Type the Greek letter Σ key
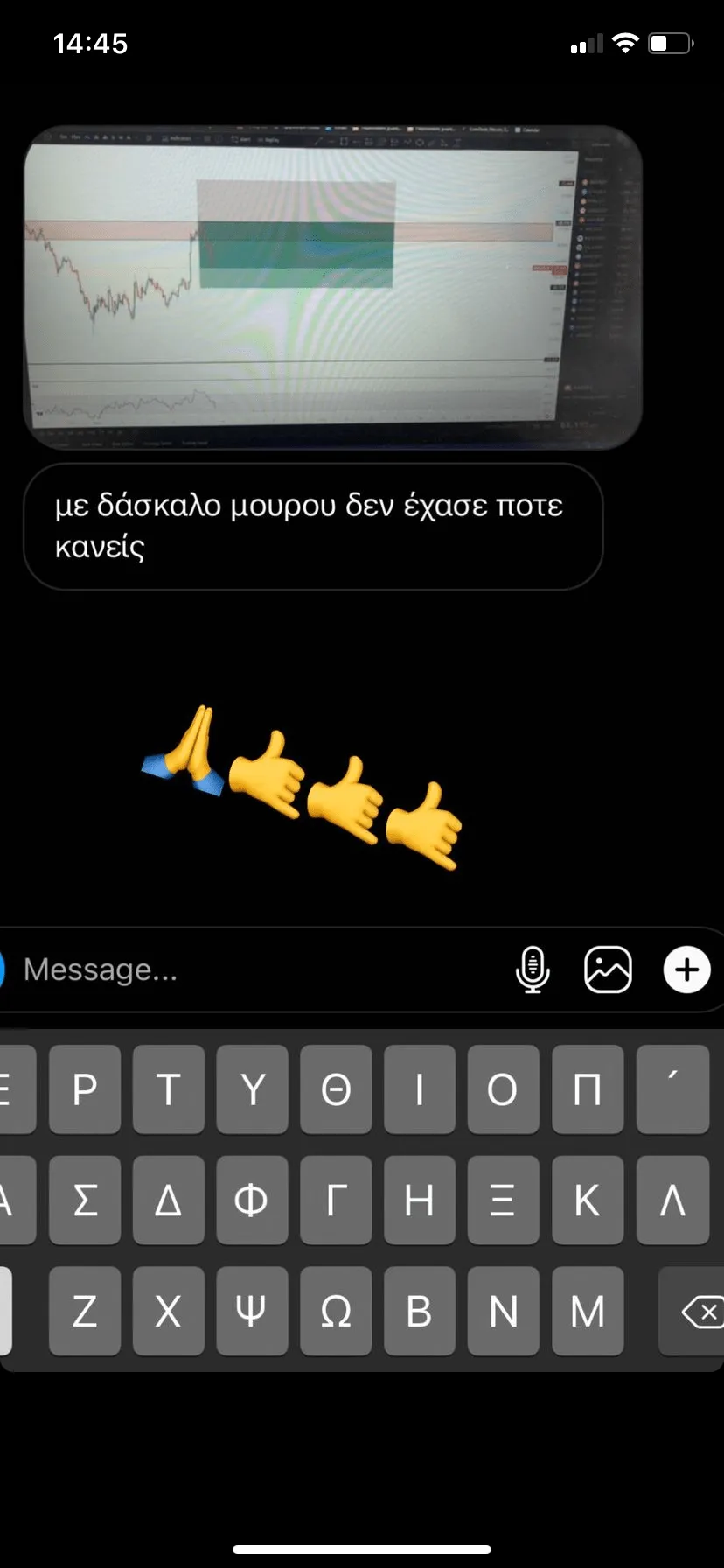 click(85, 1200)
